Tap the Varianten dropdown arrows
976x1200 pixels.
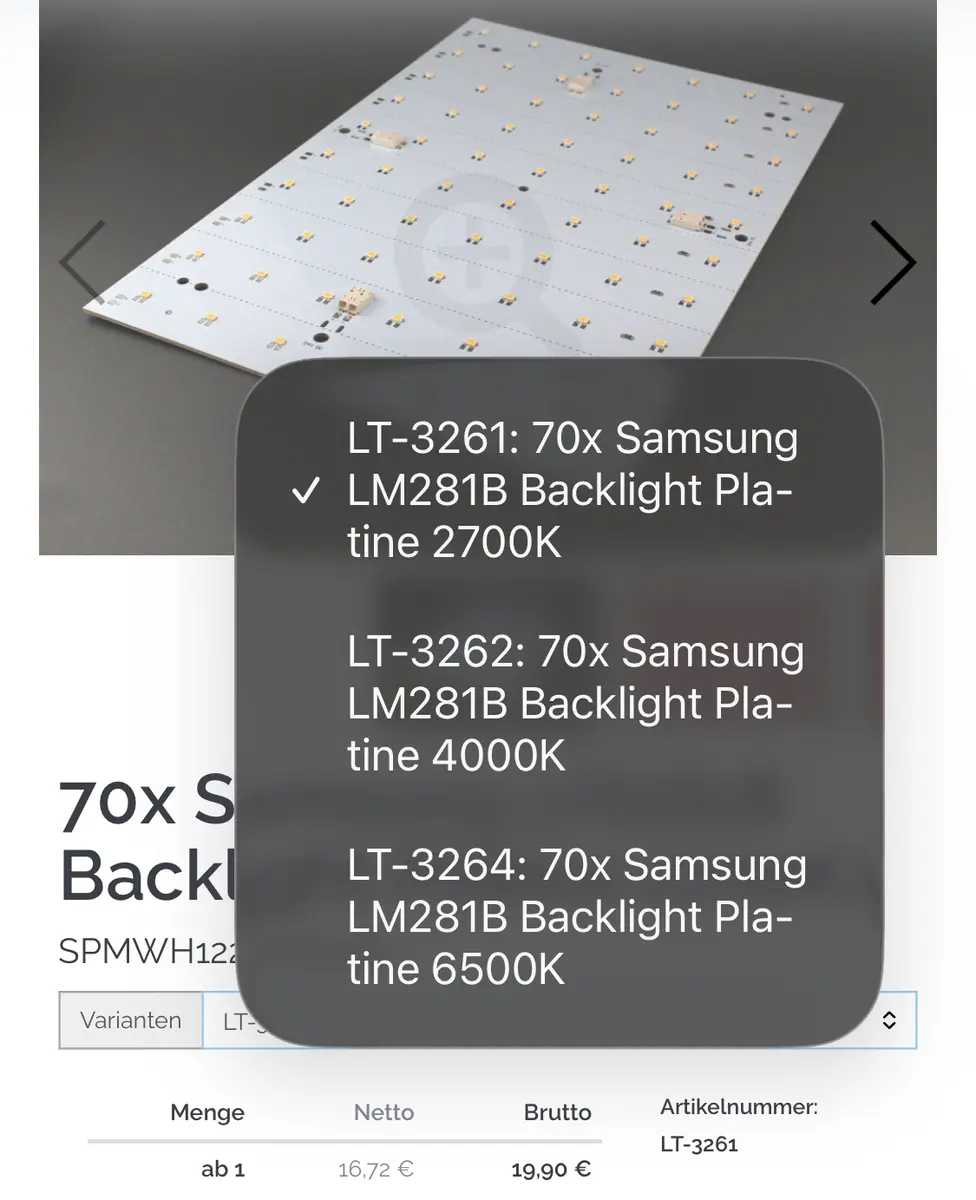click(x=889, y=1020)
